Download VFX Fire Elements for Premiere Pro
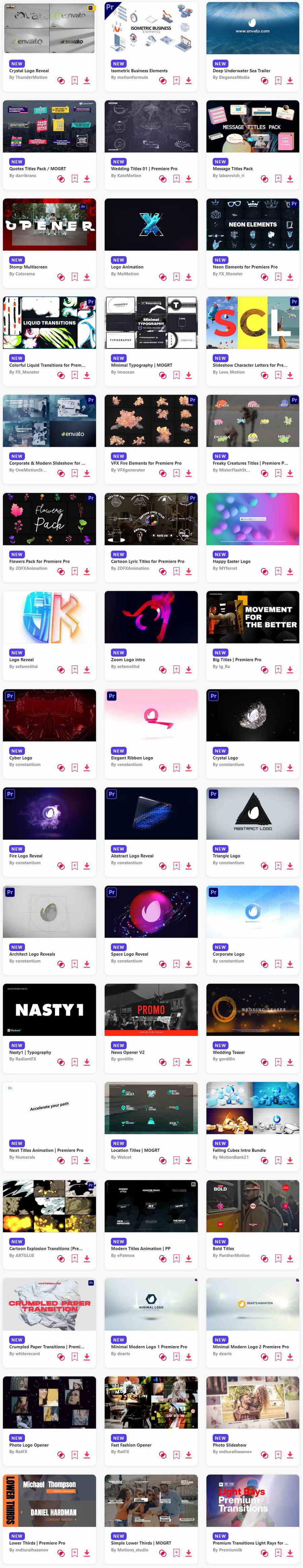The height and width of the screenshot is (1568, 303). 189,474
